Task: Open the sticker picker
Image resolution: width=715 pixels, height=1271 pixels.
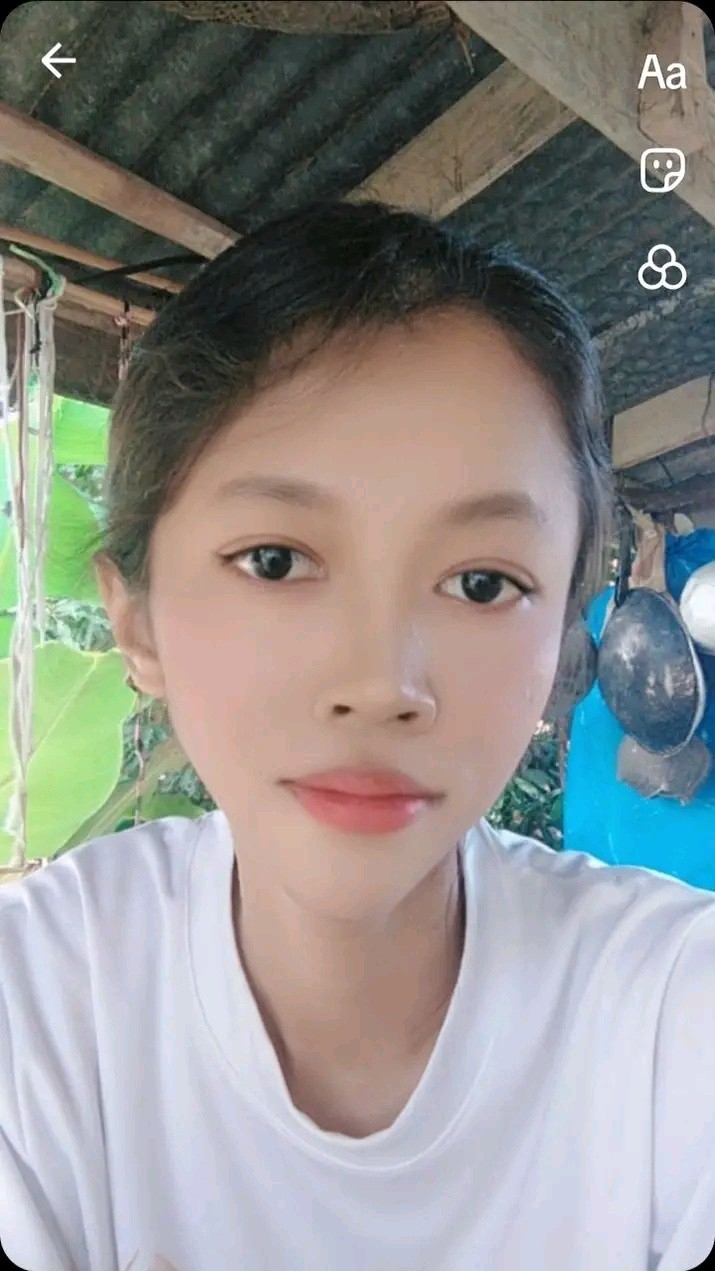Action: click(662, 170)
